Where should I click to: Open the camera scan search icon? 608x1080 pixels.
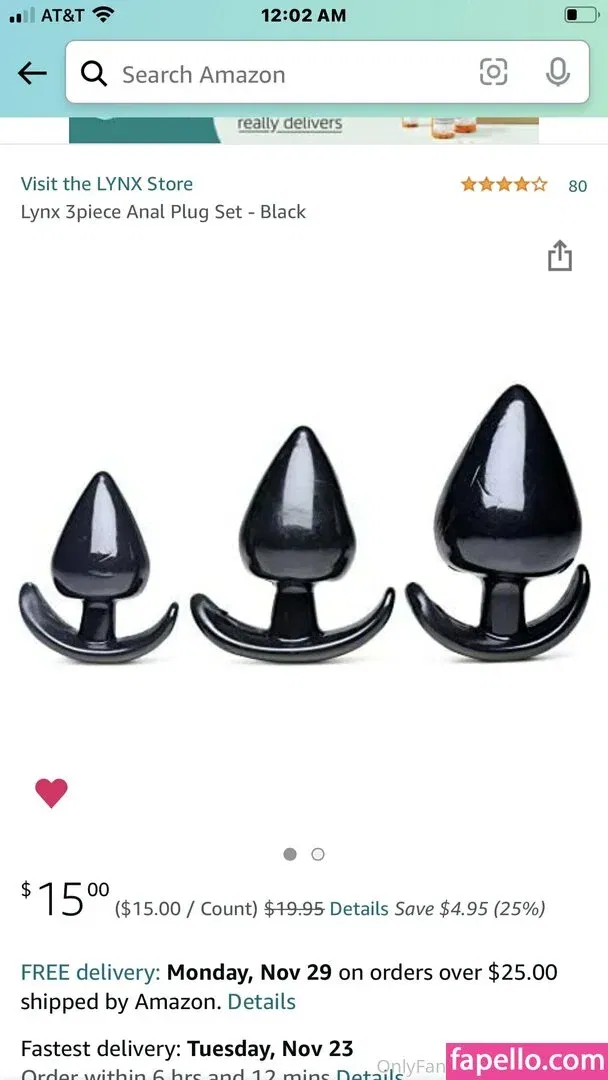[493, 72]
